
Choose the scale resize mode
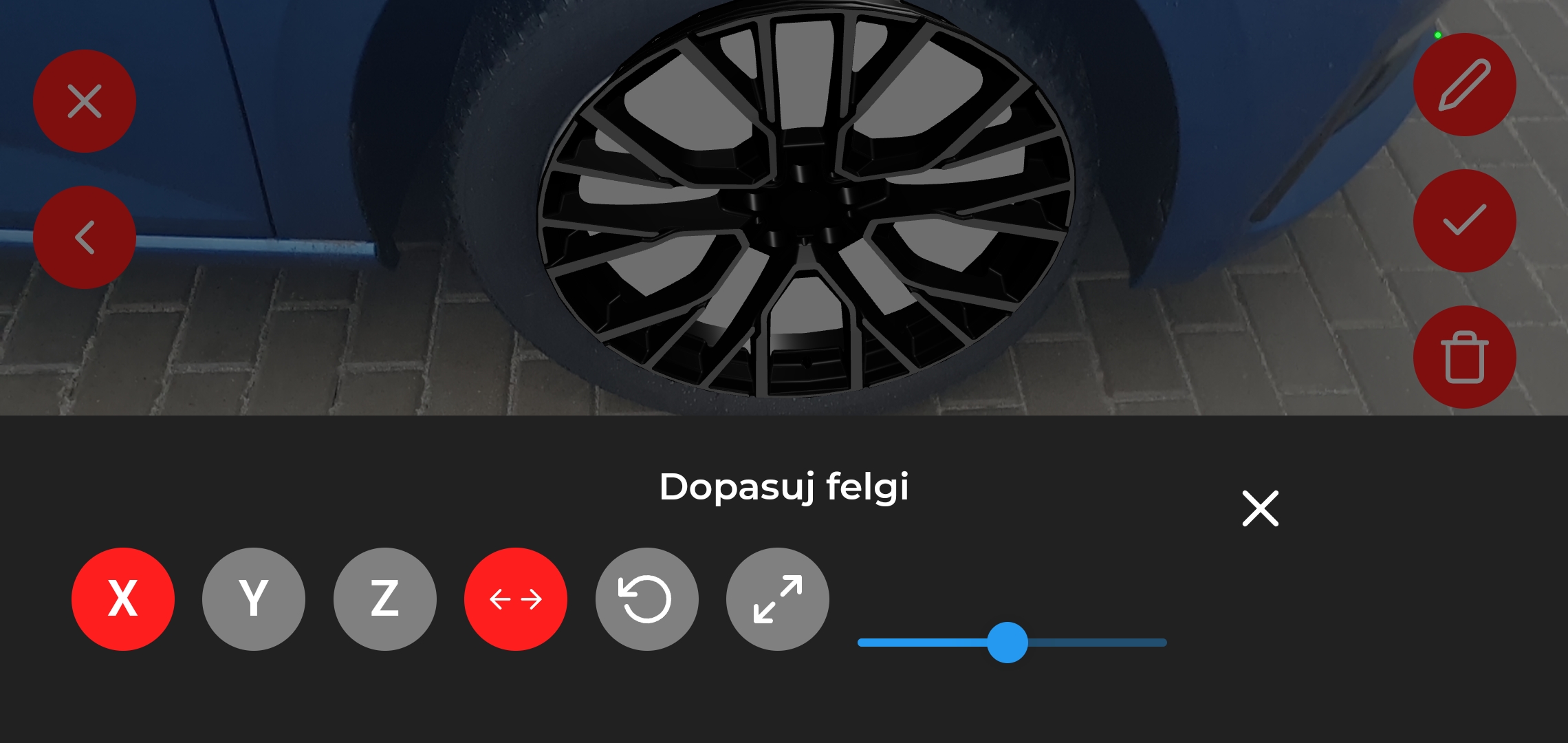pyautogui.click(x=778, y=599)
